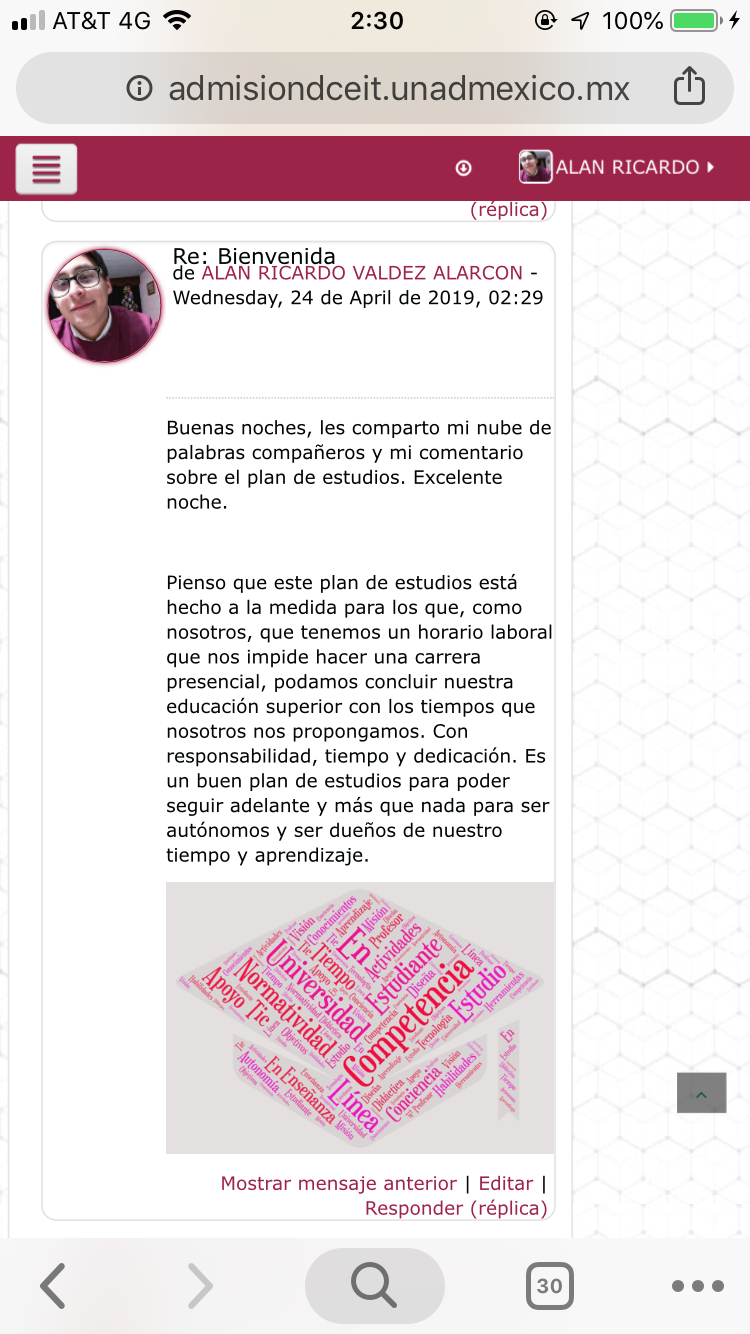This screenshot has width=750, height=1334.
Task: Tap the scroll-to-top arrow button
Action: click(x=701, y=1093)
